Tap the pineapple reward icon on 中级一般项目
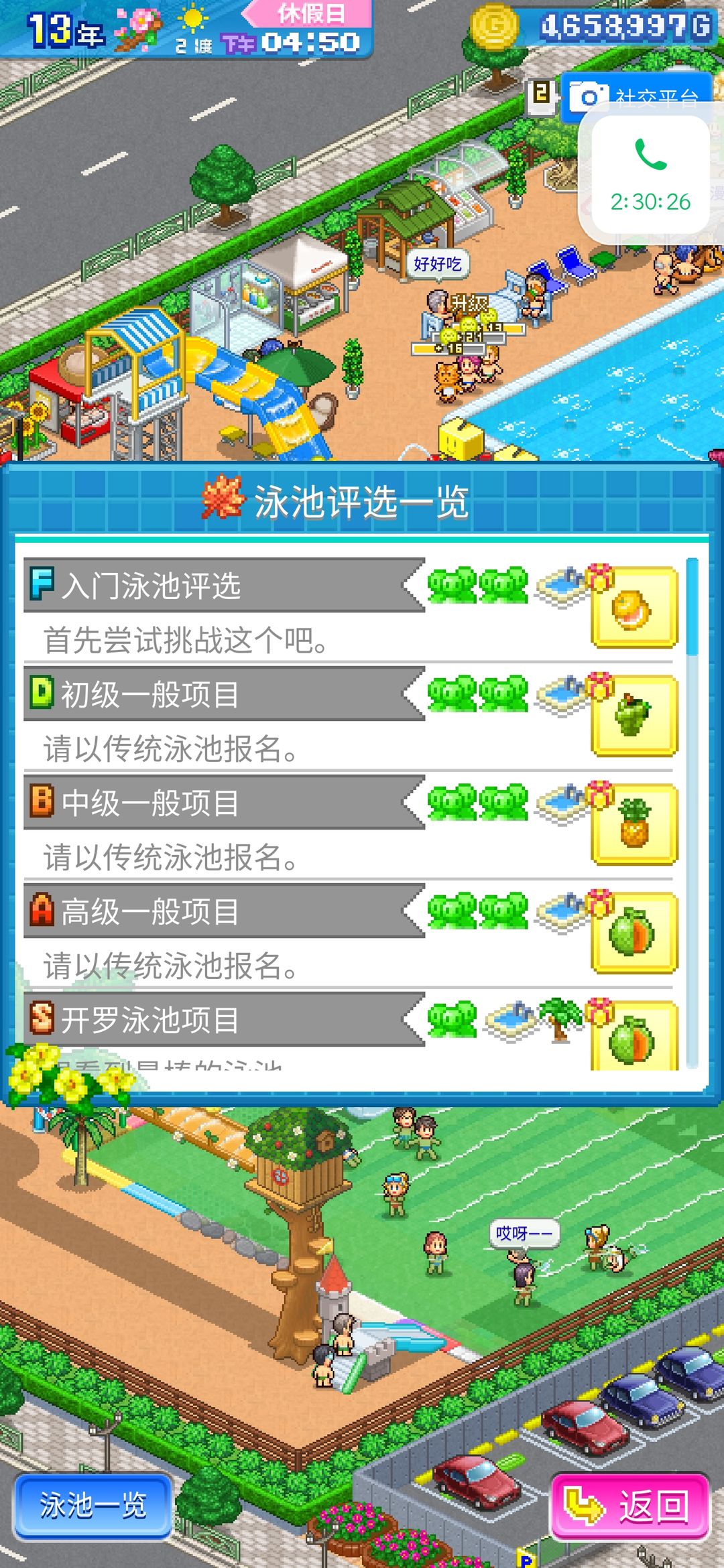 tap(633, 824)
